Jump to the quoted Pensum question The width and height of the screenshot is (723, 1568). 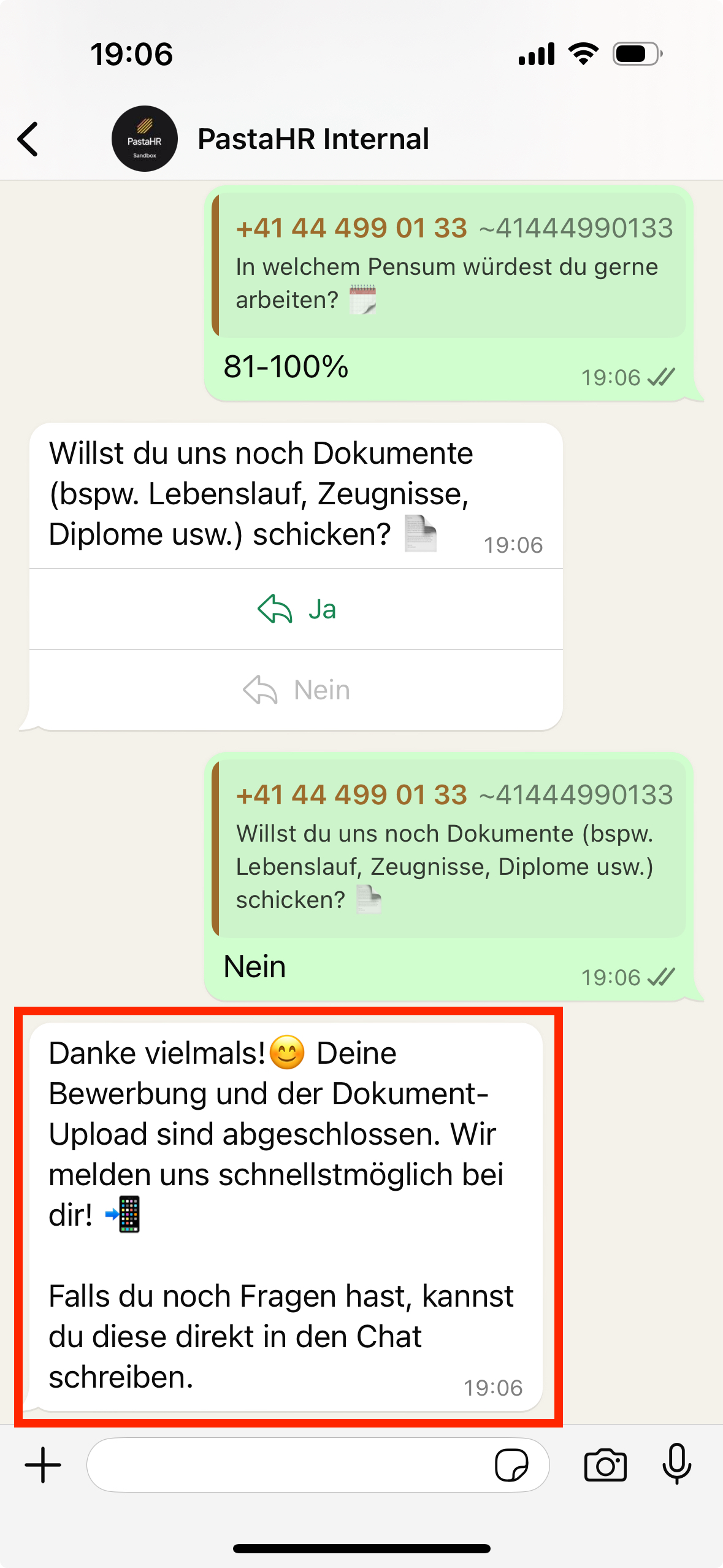tap(451, 265)
